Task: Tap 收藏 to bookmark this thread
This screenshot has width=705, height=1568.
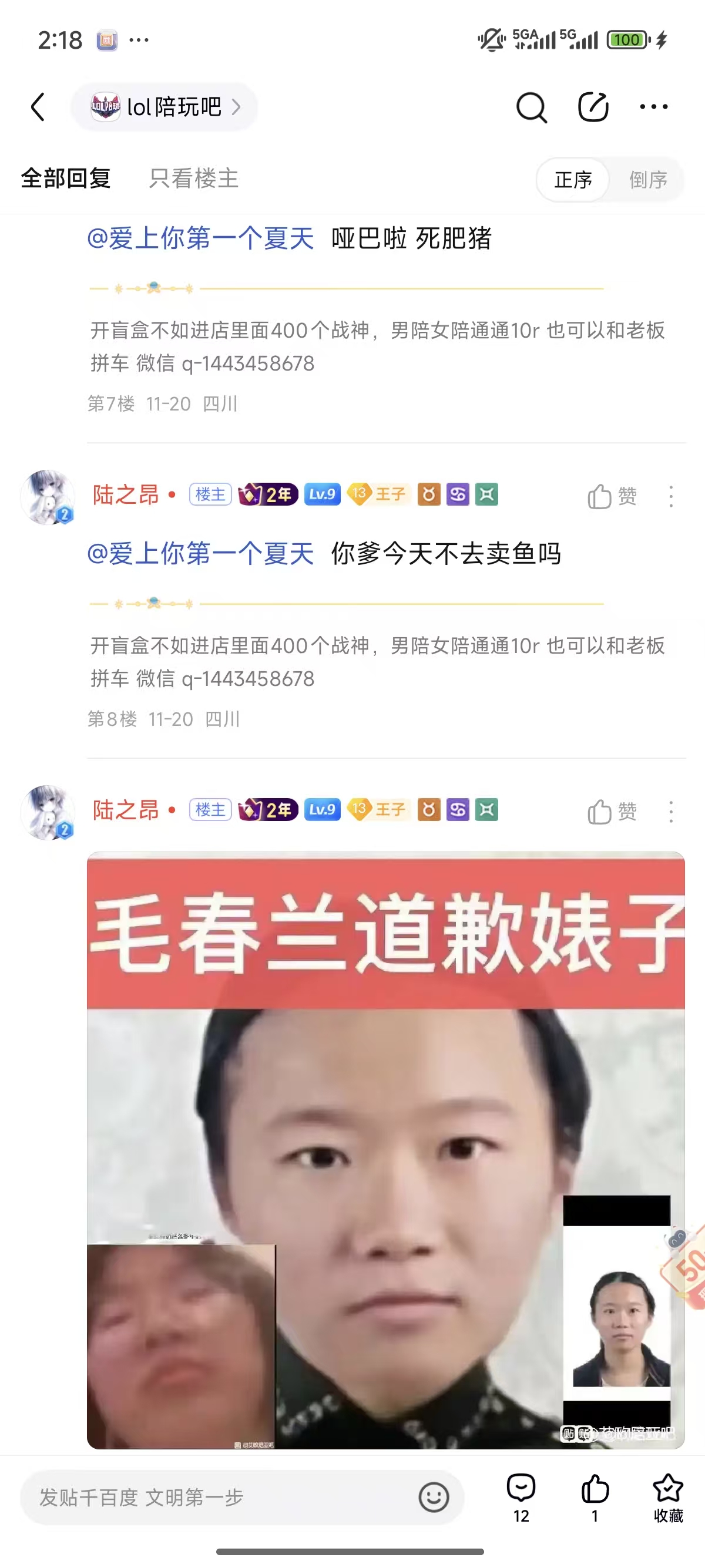Action: coord(668,1497)
